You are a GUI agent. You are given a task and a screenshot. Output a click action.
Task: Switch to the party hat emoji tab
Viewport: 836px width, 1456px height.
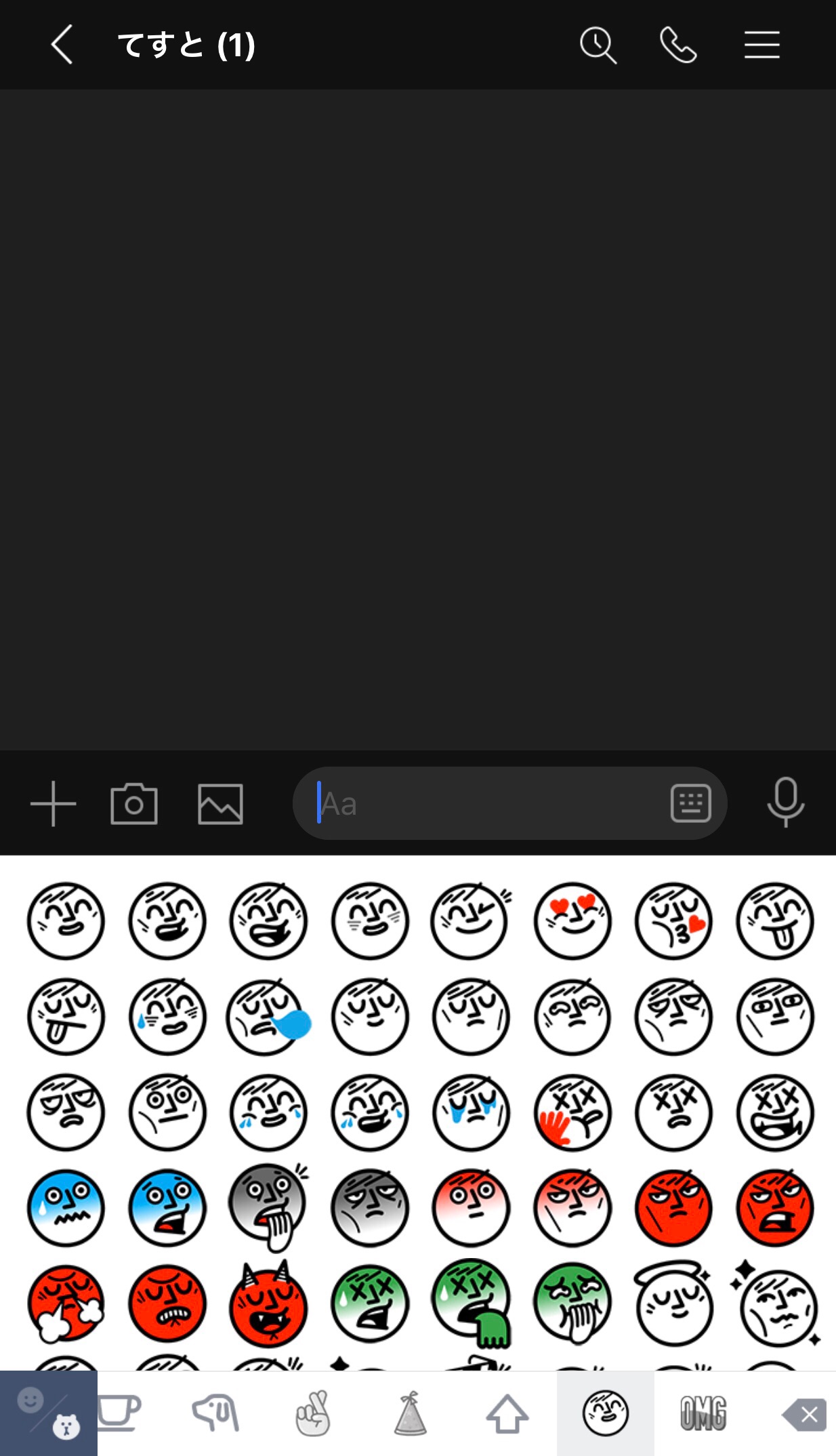(410, 1414)
